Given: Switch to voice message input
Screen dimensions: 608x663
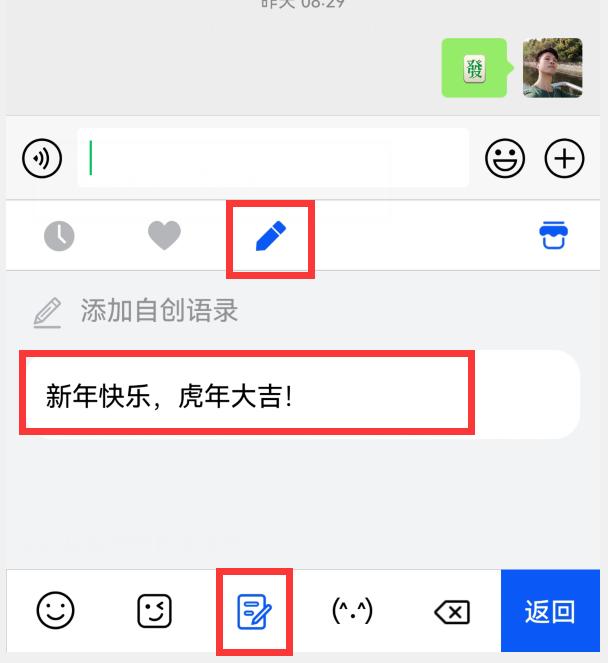Looking at the screenshot, I should coord(42,159).
